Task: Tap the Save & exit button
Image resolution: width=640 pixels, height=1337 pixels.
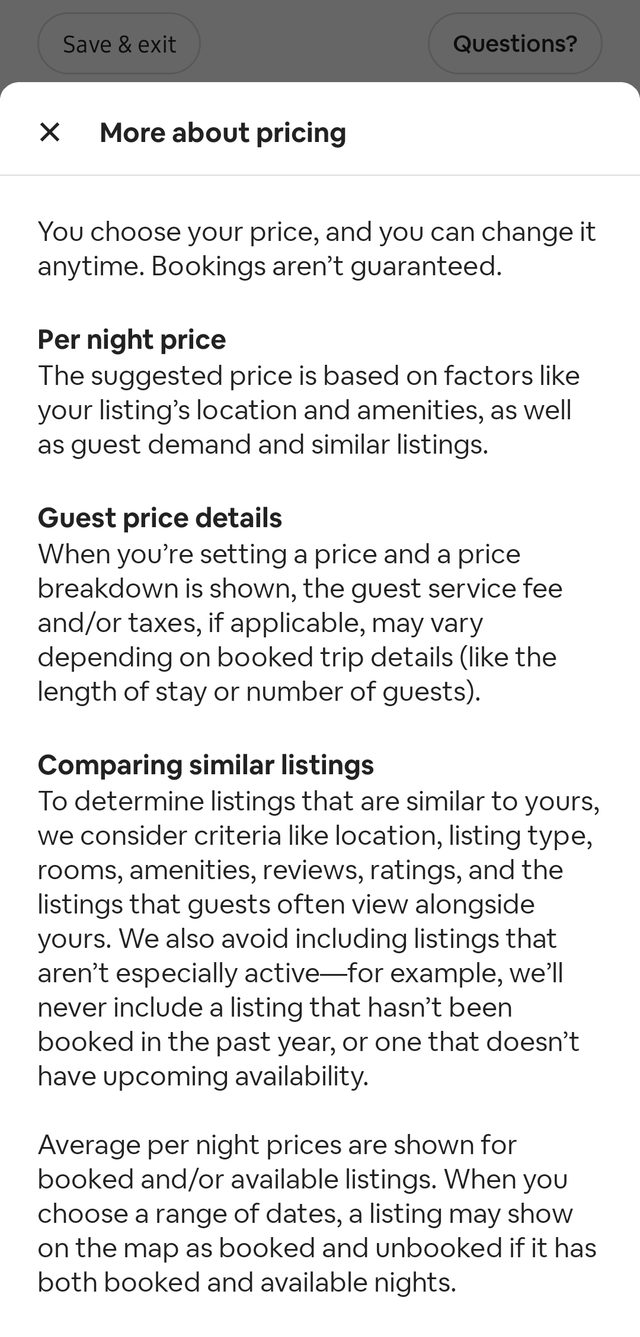Action: coord(119,44)
